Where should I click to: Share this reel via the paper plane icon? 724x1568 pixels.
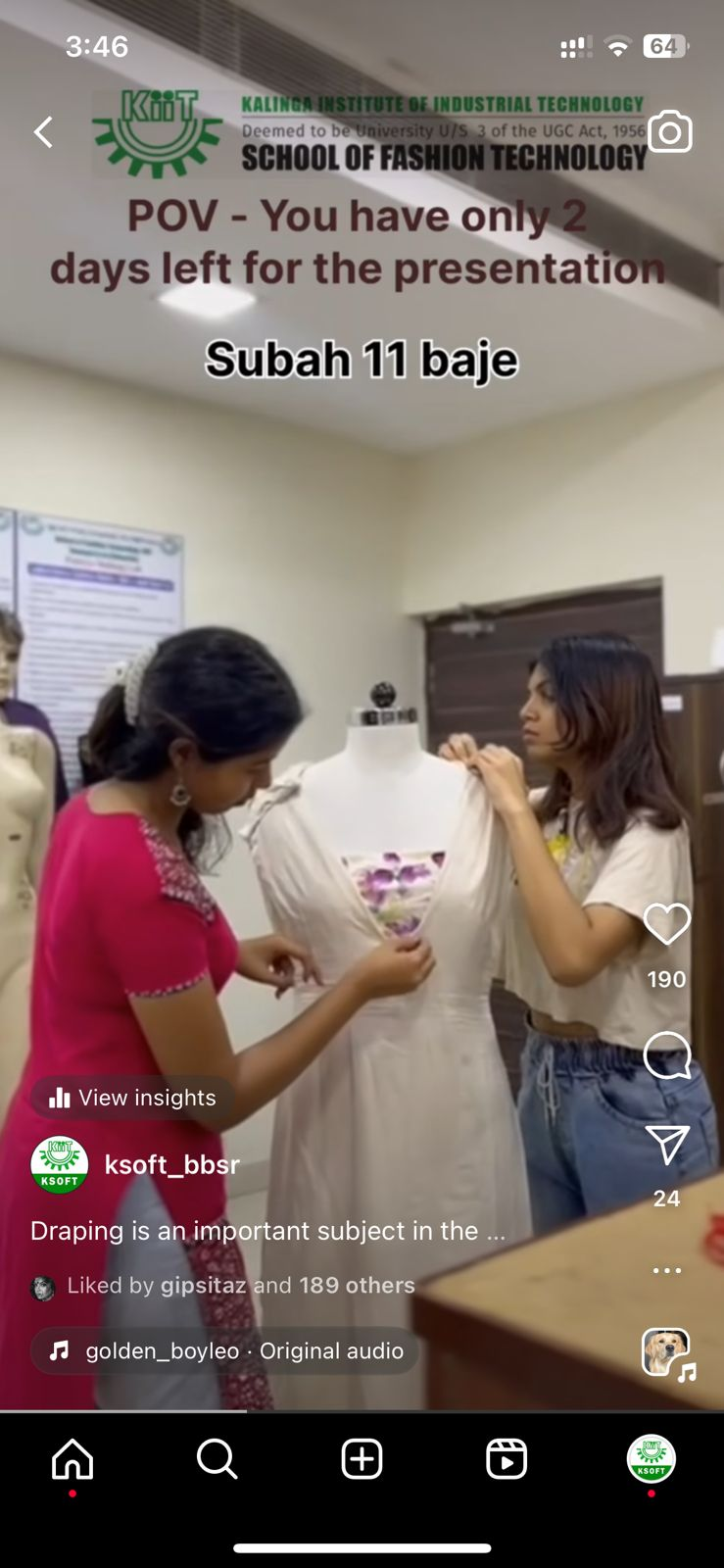666,1145
